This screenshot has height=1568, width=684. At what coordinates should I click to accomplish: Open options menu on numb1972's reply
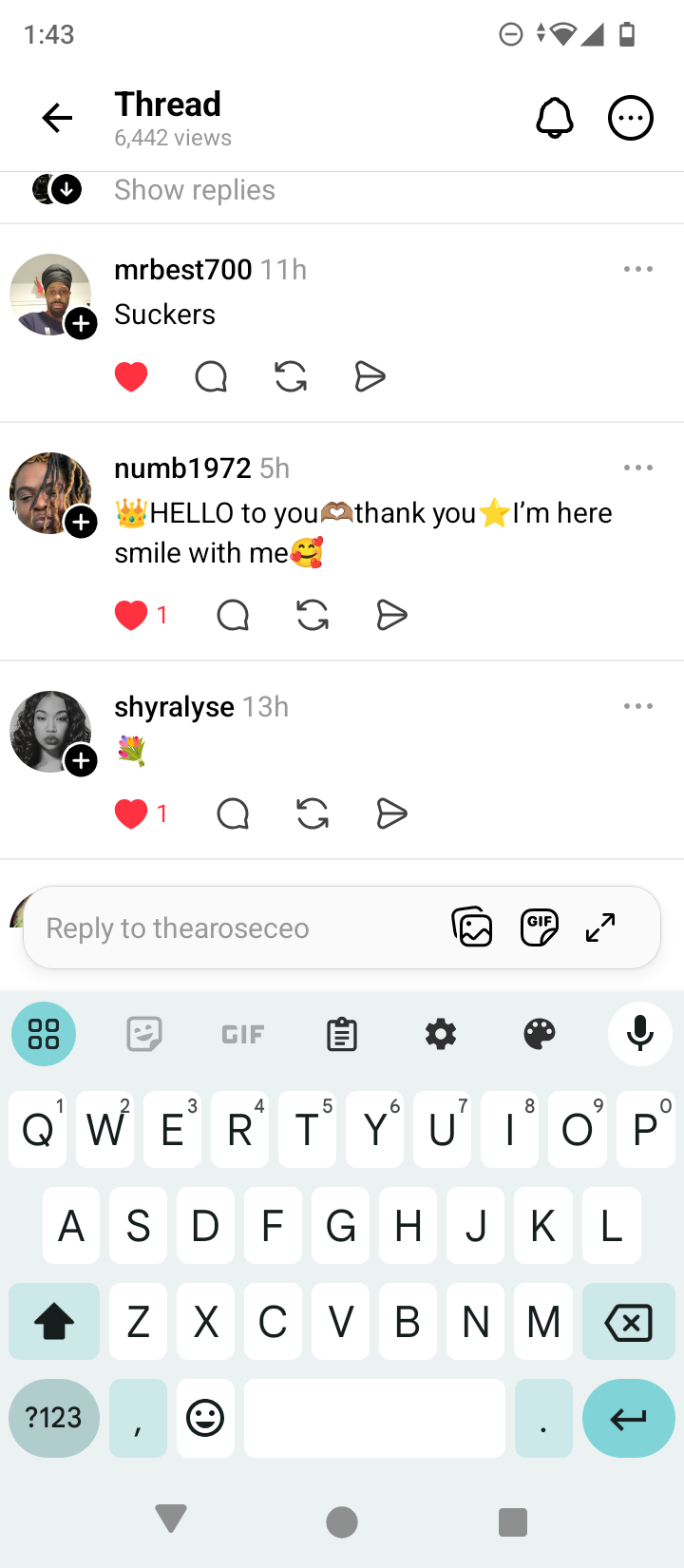638,468
